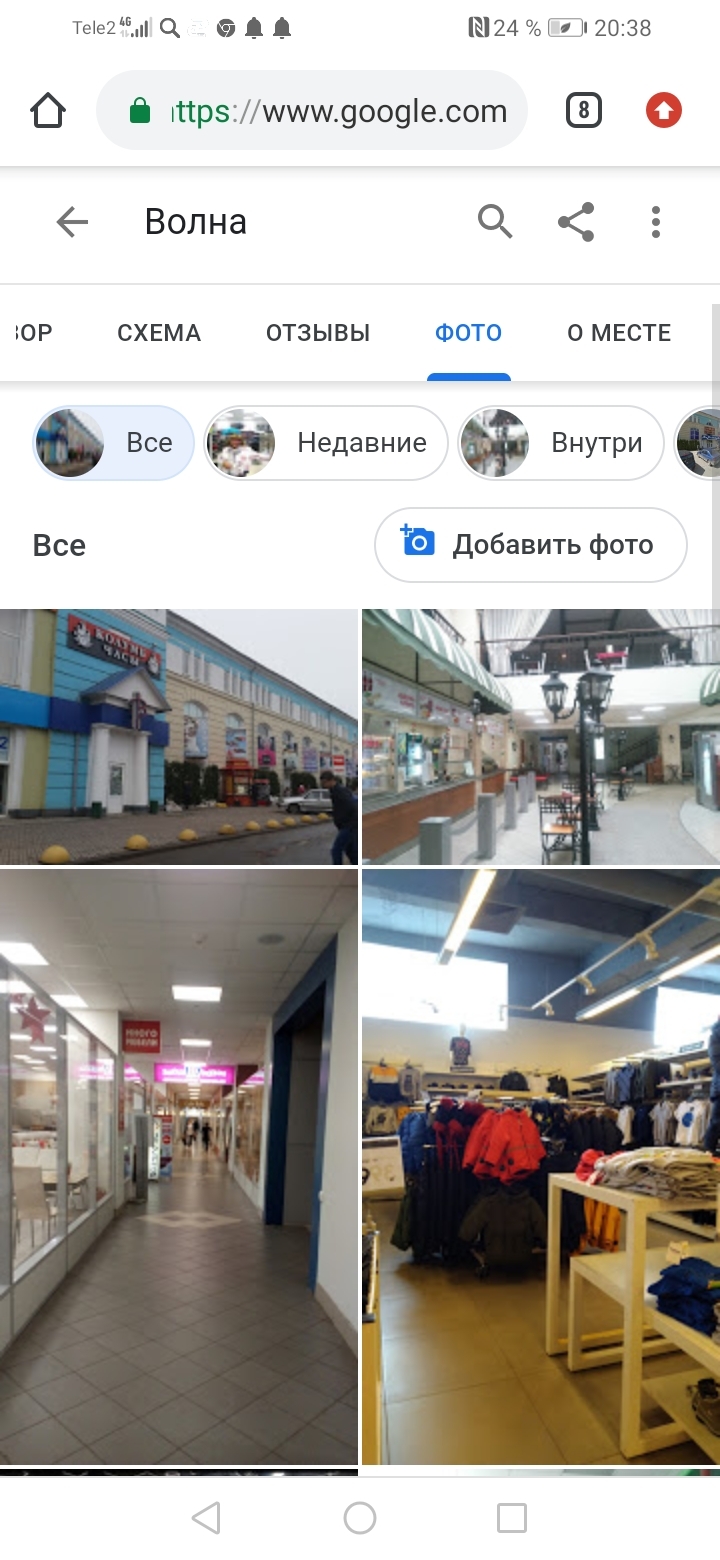The height and width of the screenshot is (1560, 720).
Task: Open the blue building exterior photo
Action: pyautogui.click(x=178, y=737)
